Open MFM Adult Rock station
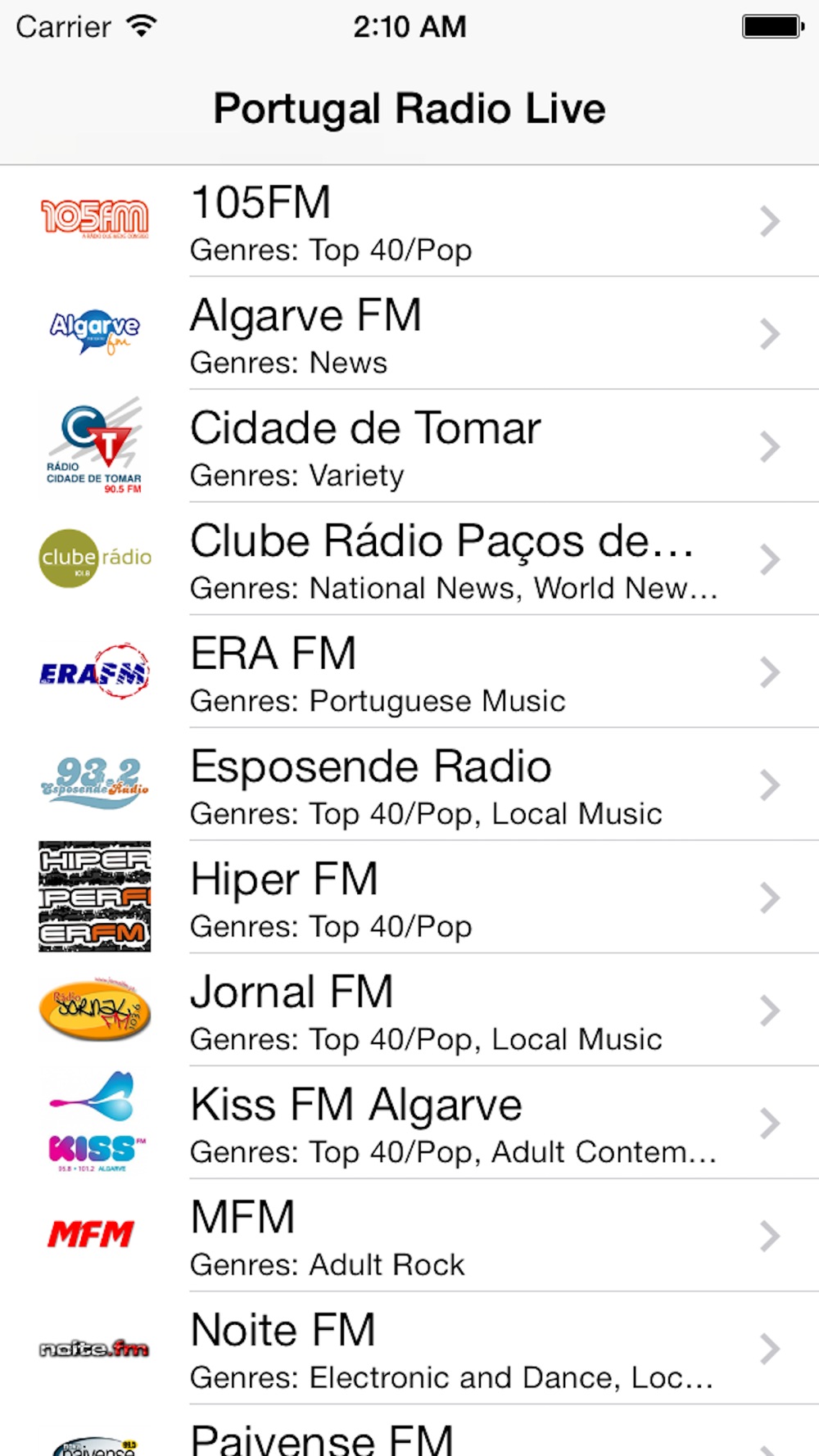 coord(409,1237)
